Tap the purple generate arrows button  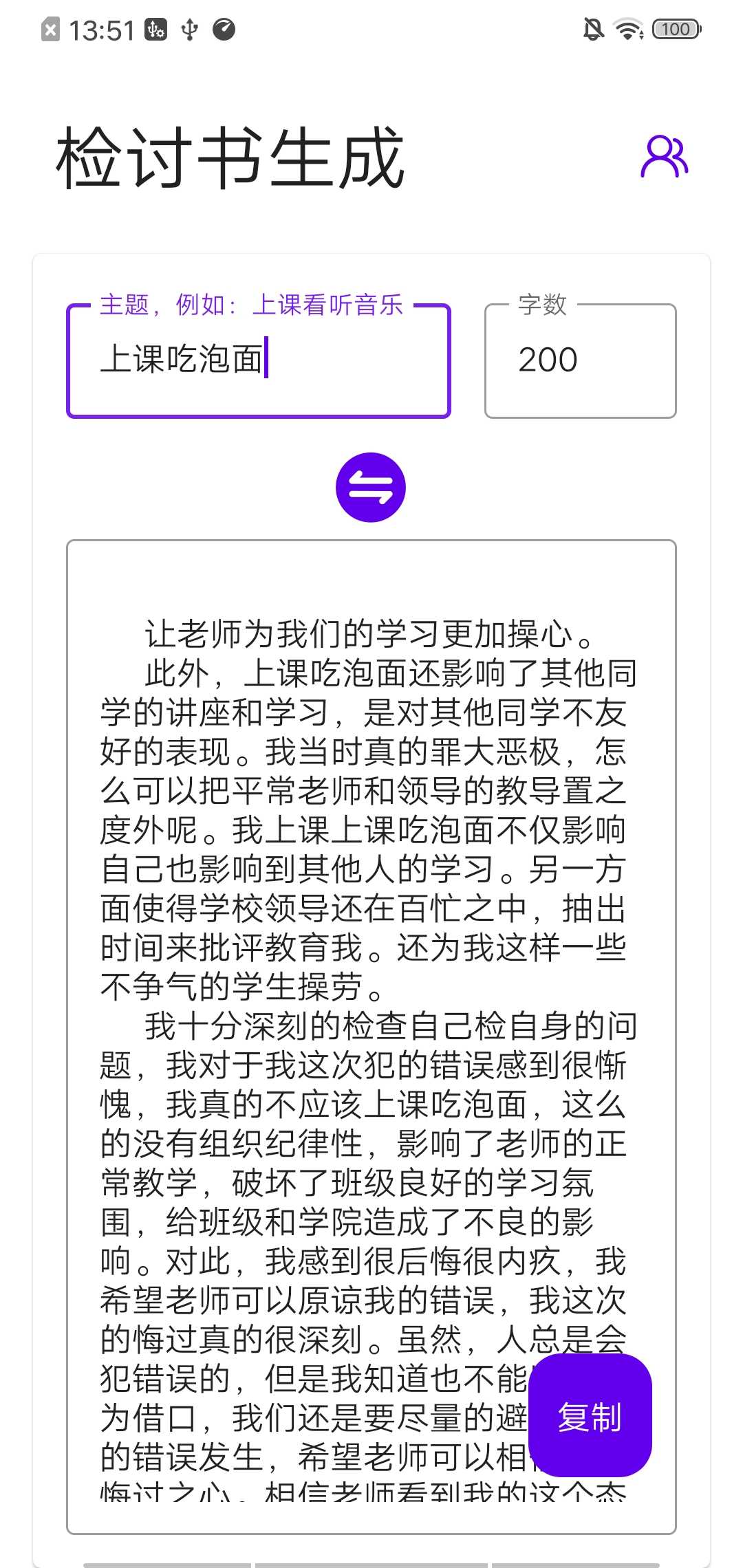[x=371, y=488]
